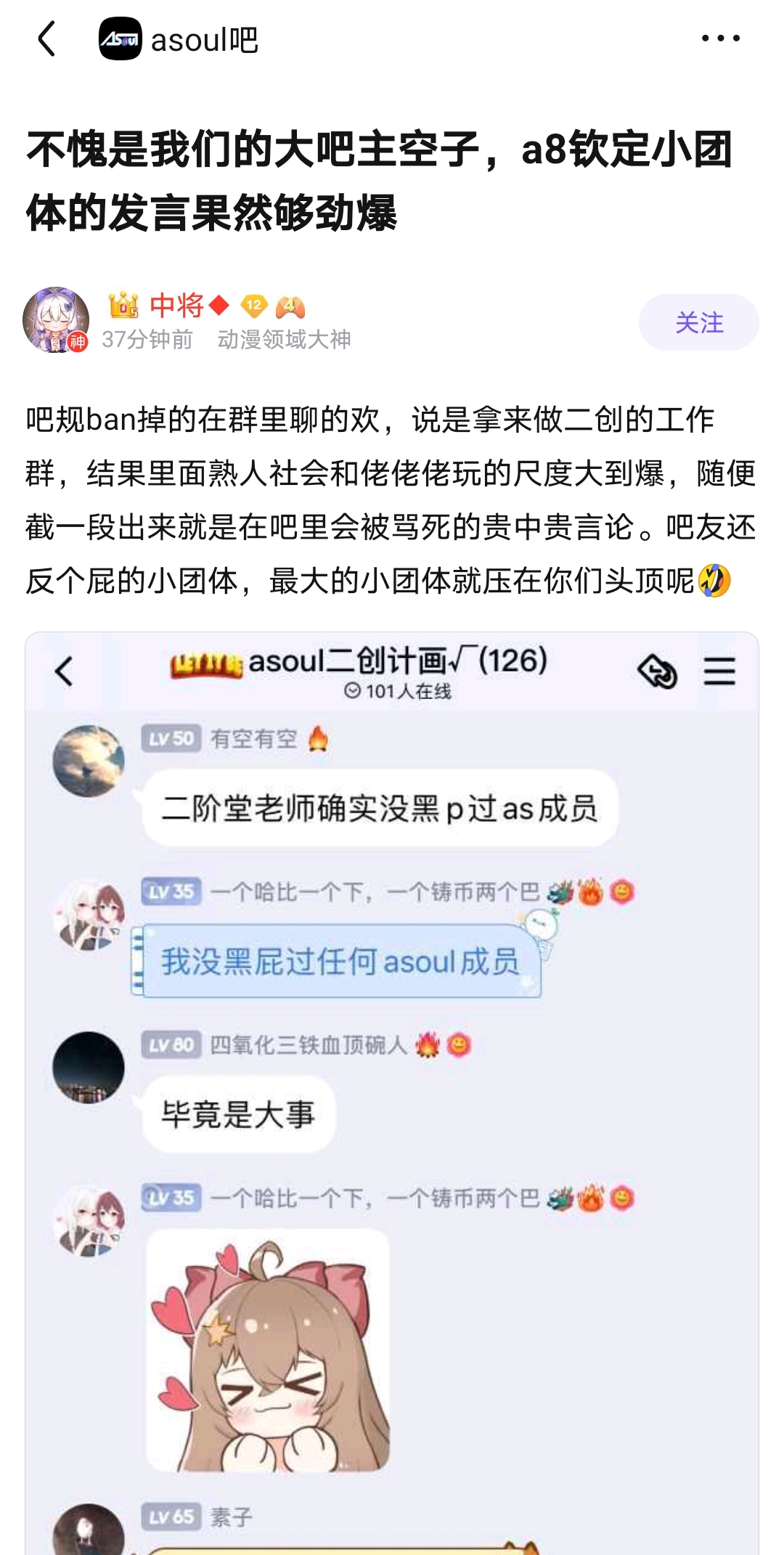Open the three-dot overflow menu

[x=720, y=38]
